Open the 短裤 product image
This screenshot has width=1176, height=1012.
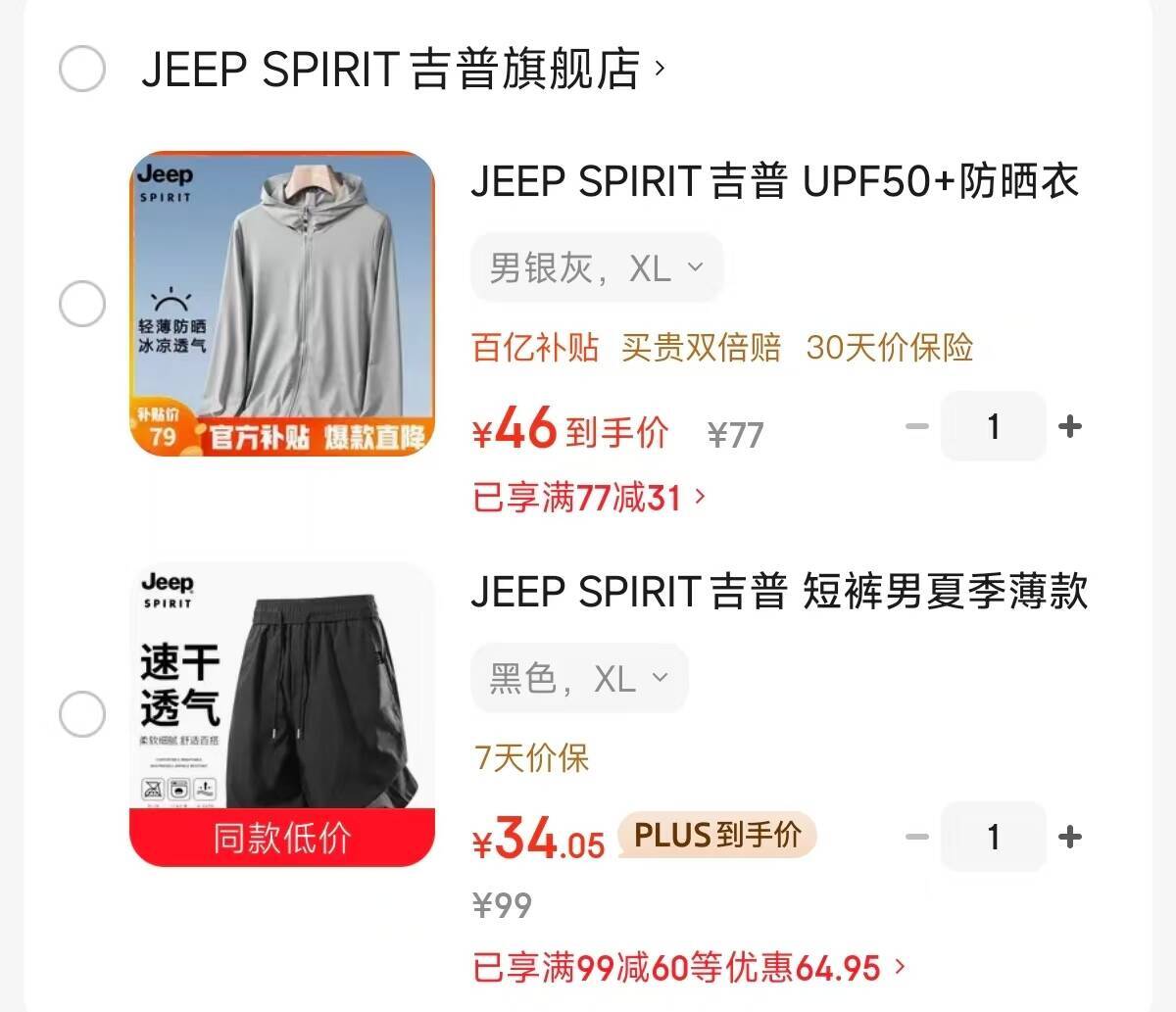(282, 715)
